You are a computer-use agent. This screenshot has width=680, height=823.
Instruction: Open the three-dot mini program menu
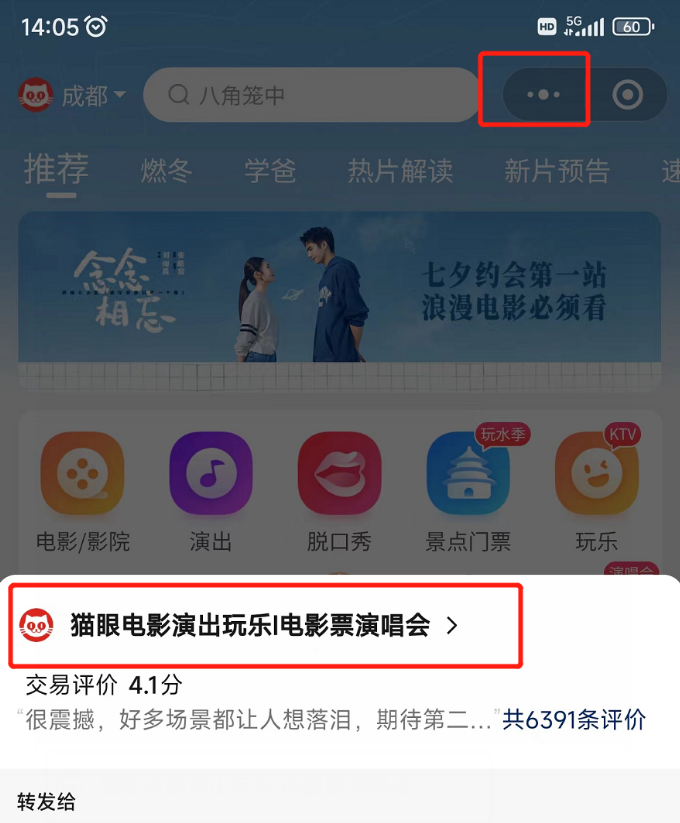543,95
